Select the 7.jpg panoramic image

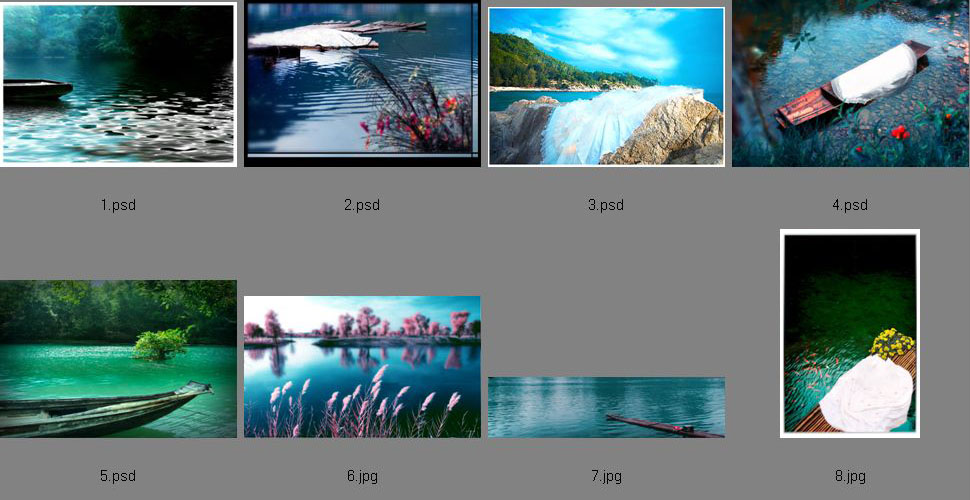606,407
